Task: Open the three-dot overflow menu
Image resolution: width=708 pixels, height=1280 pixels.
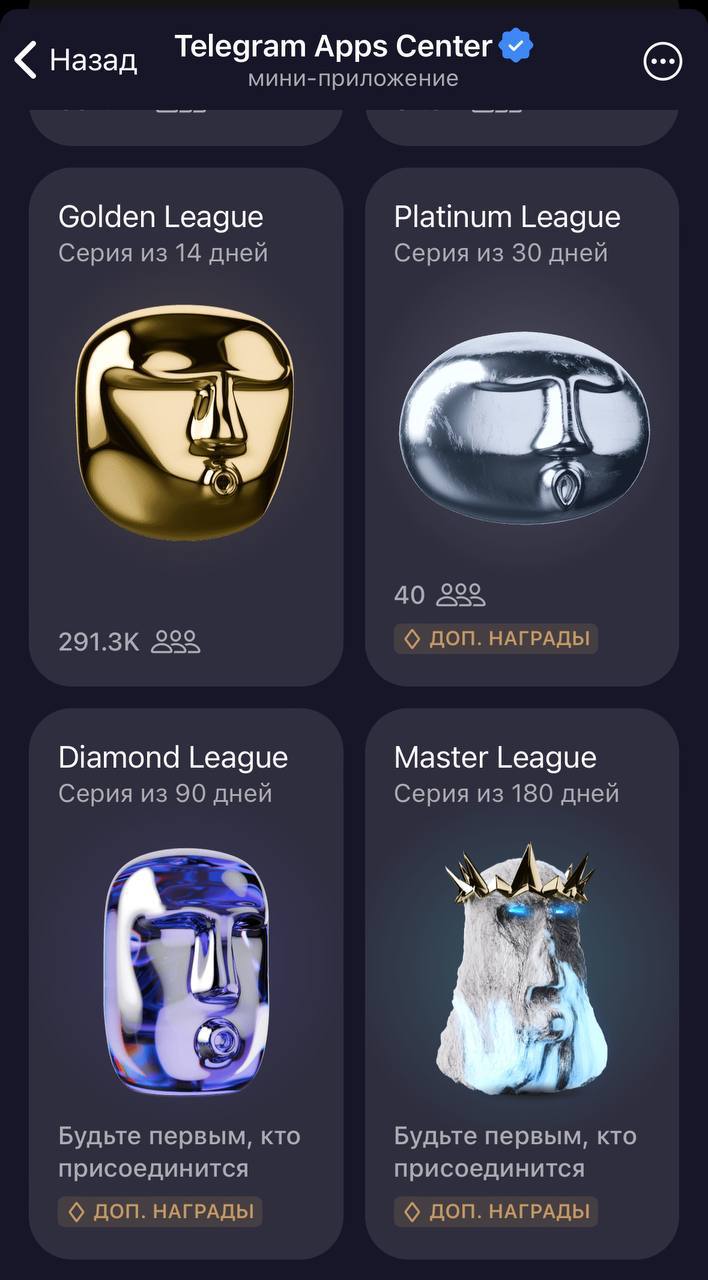Action: [x=662, y=62]
